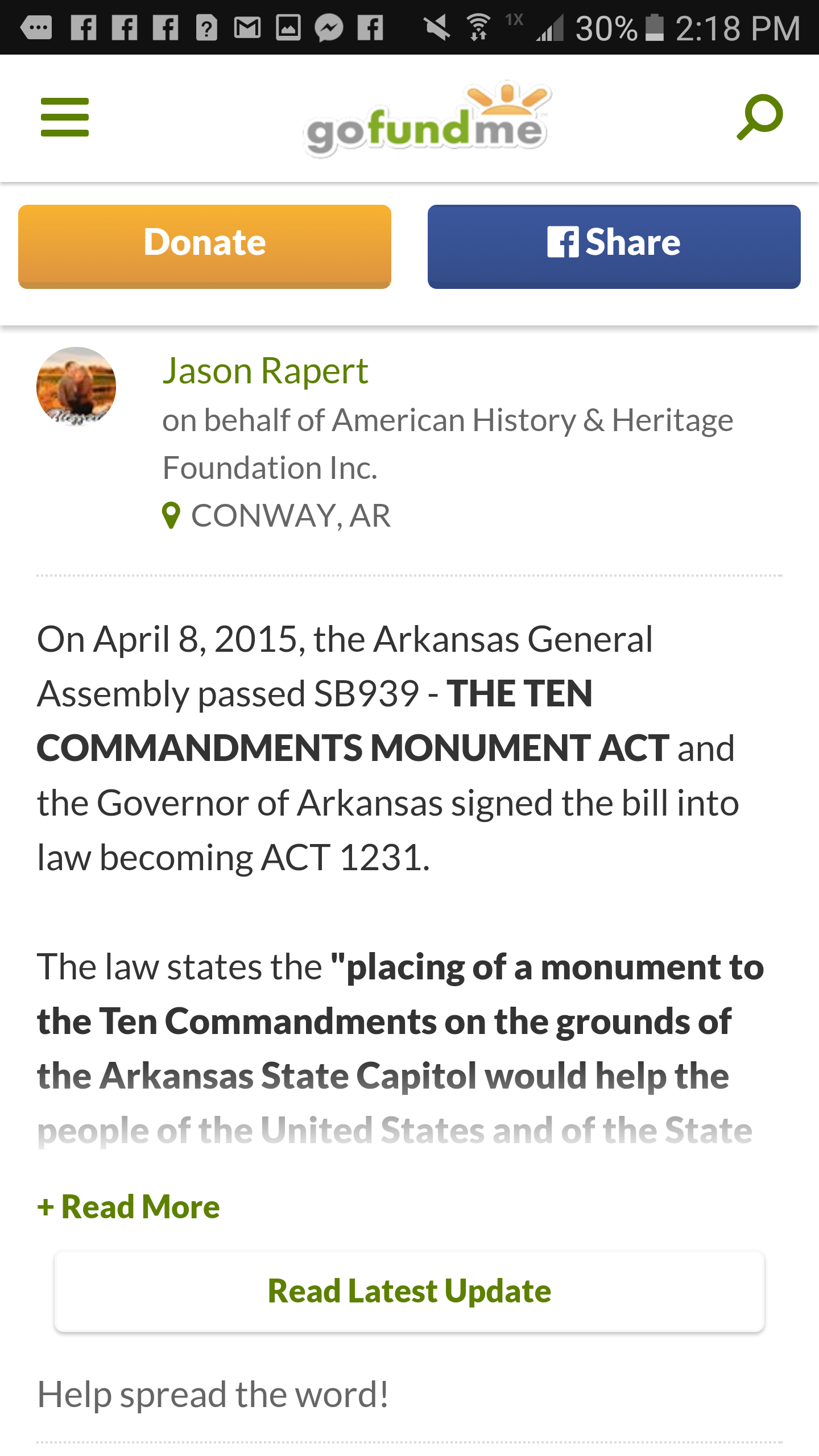Open the search icon
Image resolution: width=819 pixels, height=1456 pixels.
759,117
